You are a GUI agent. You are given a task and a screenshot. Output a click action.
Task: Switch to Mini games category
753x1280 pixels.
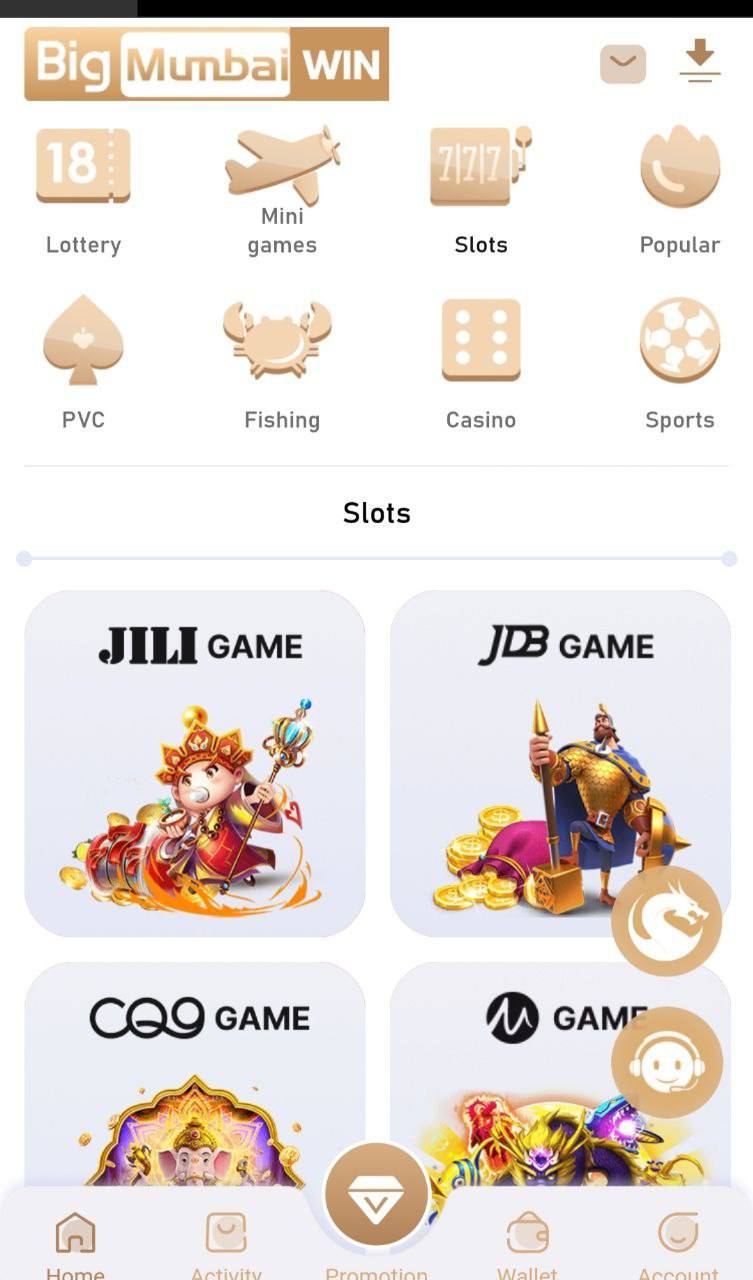point(282,190)
